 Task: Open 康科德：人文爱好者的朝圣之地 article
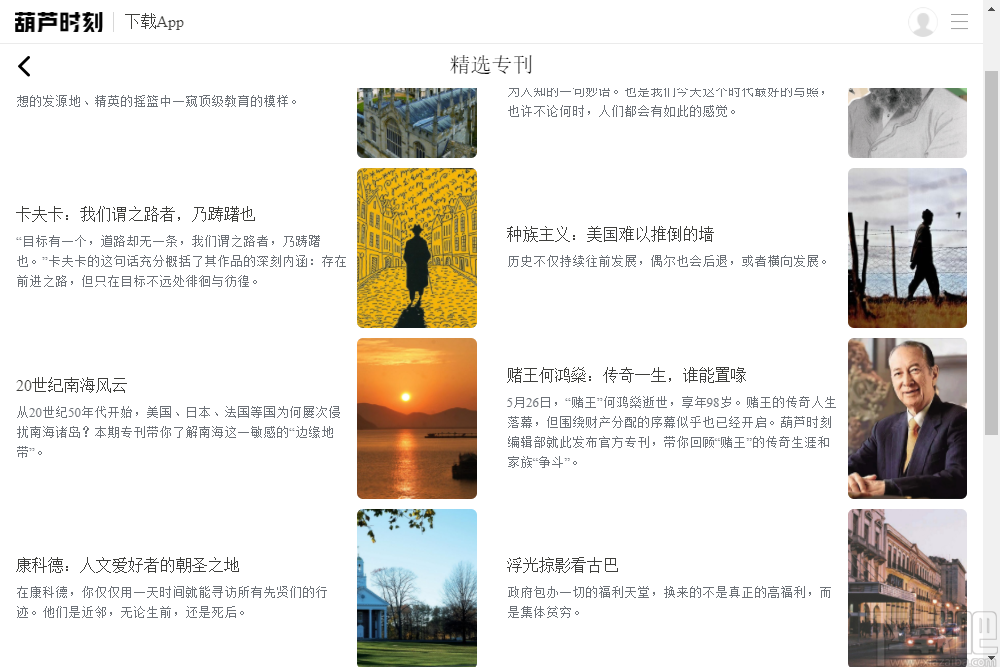pos(128,565)
